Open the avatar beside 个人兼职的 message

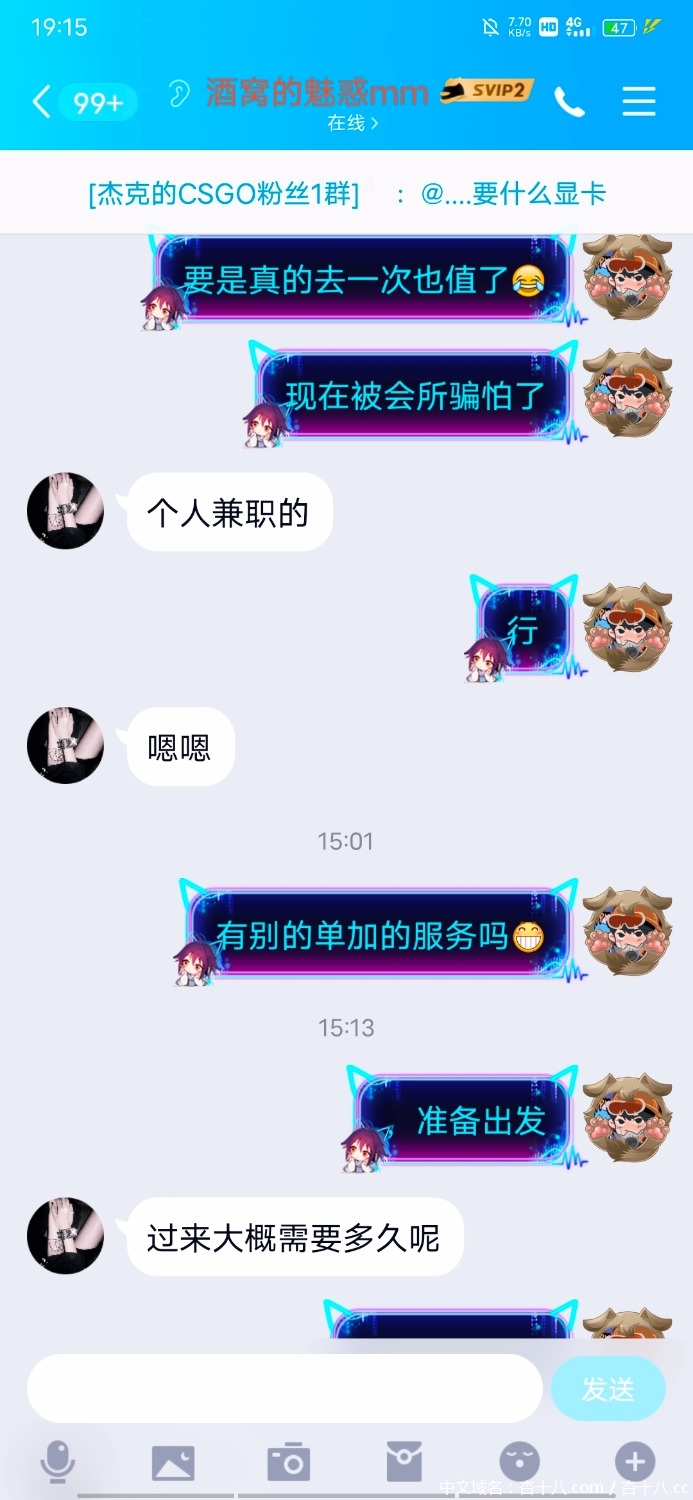click(65, 511)
